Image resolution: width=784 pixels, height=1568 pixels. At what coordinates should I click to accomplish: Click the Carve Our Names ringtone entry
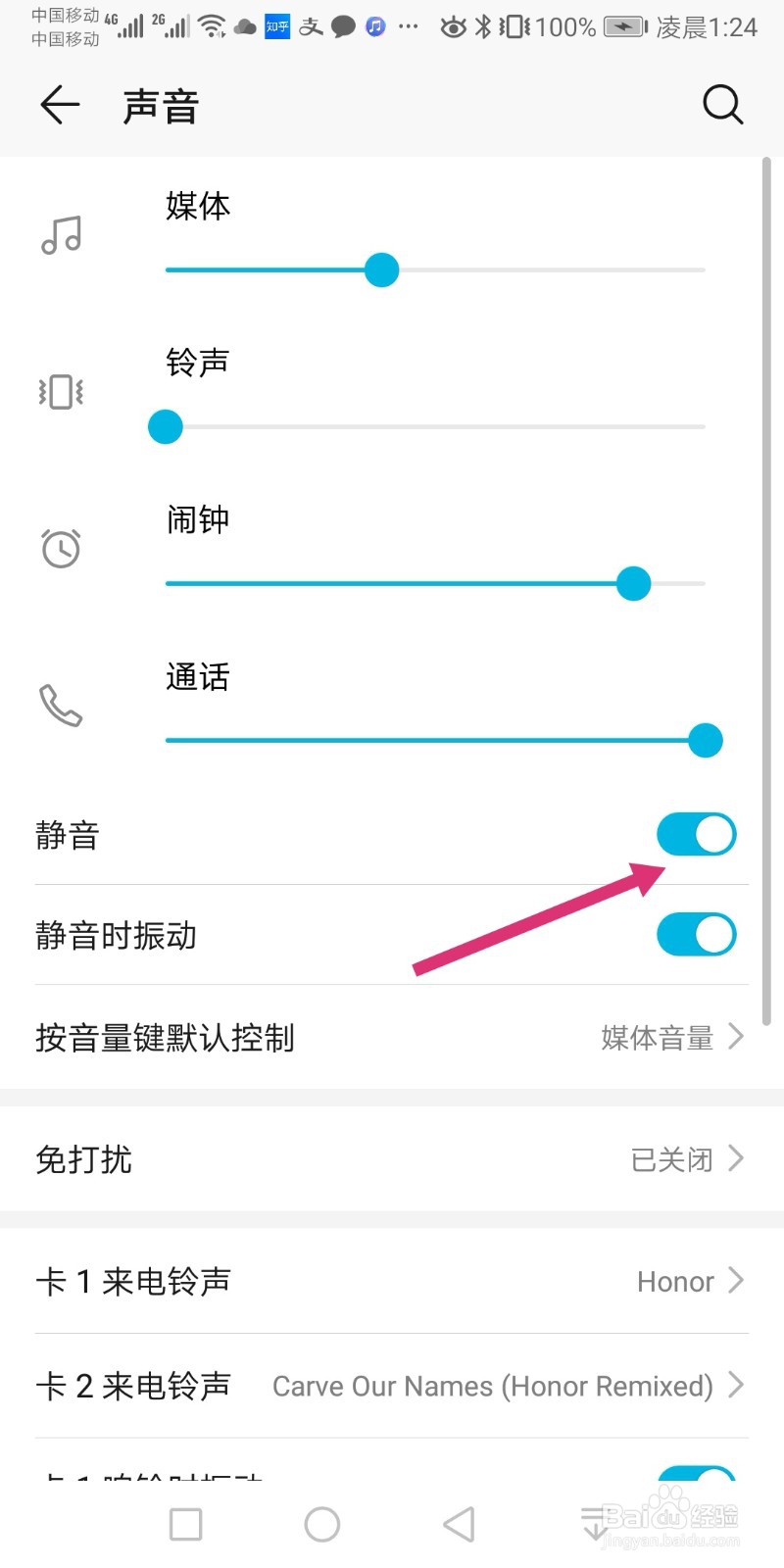pyautogui.click(x=493, y=1386)
